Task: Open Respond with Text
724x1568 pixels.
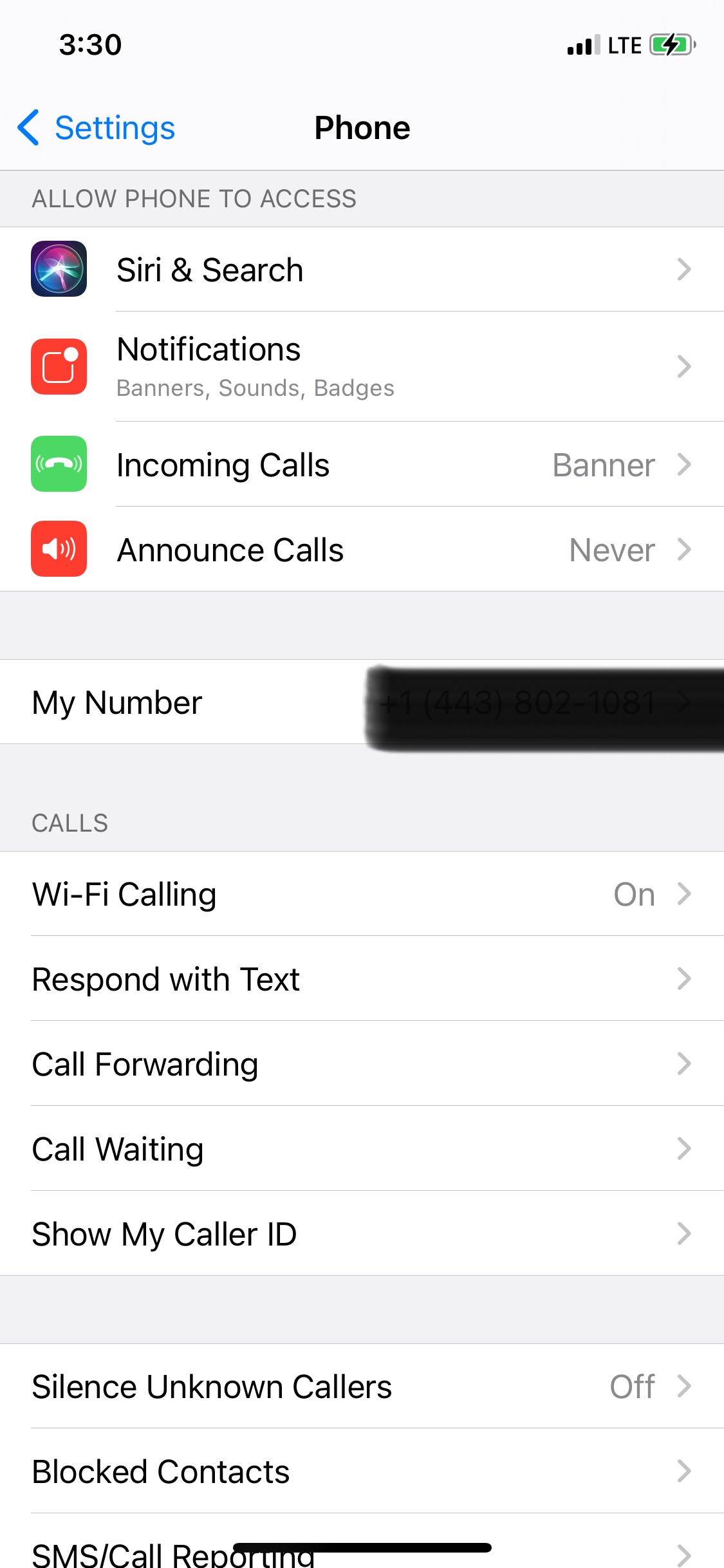Action: coord(362,979)
